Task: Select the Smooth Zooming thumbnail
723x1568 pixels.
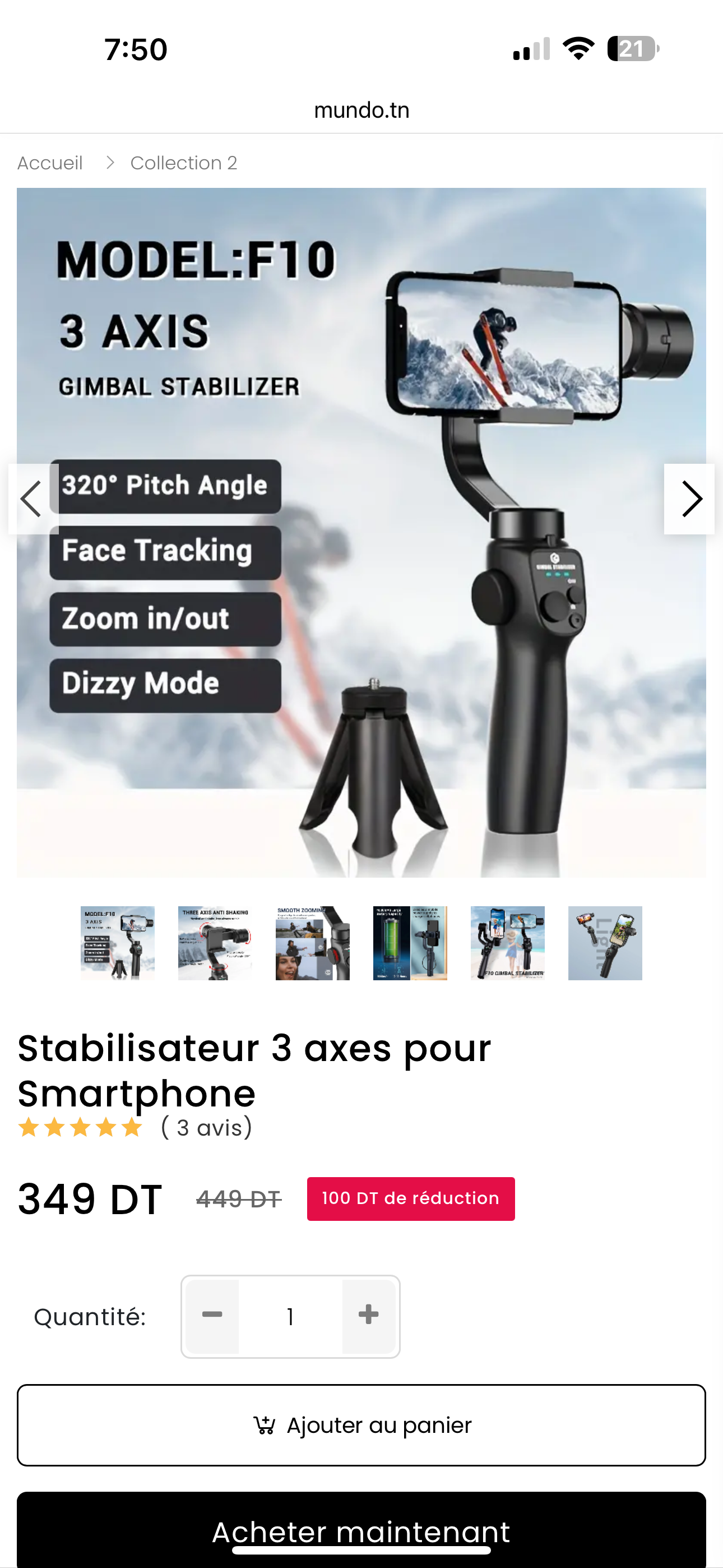Action: coord(313,943)
